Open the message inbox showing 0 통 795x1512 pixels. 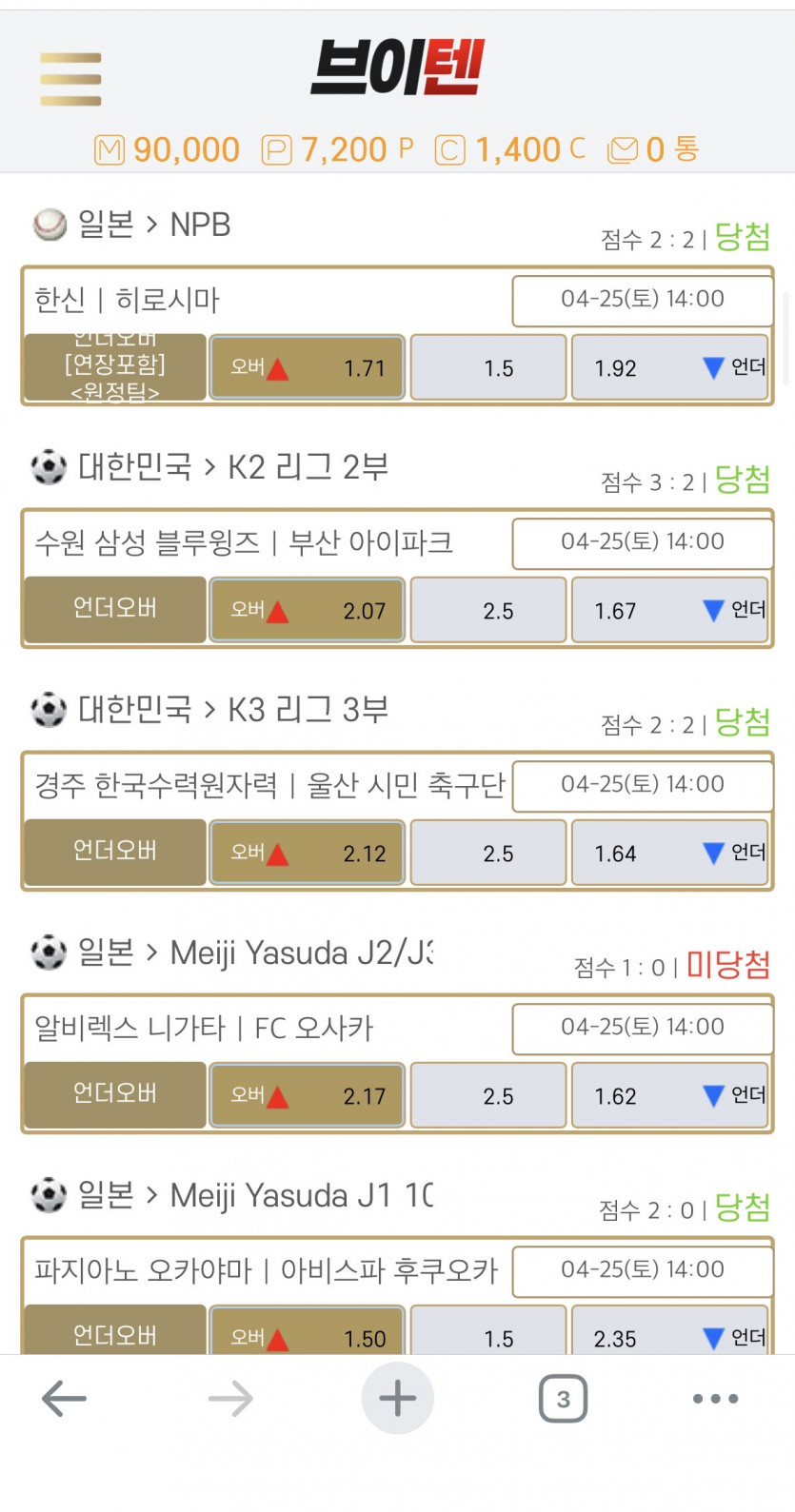coord(653,149)
